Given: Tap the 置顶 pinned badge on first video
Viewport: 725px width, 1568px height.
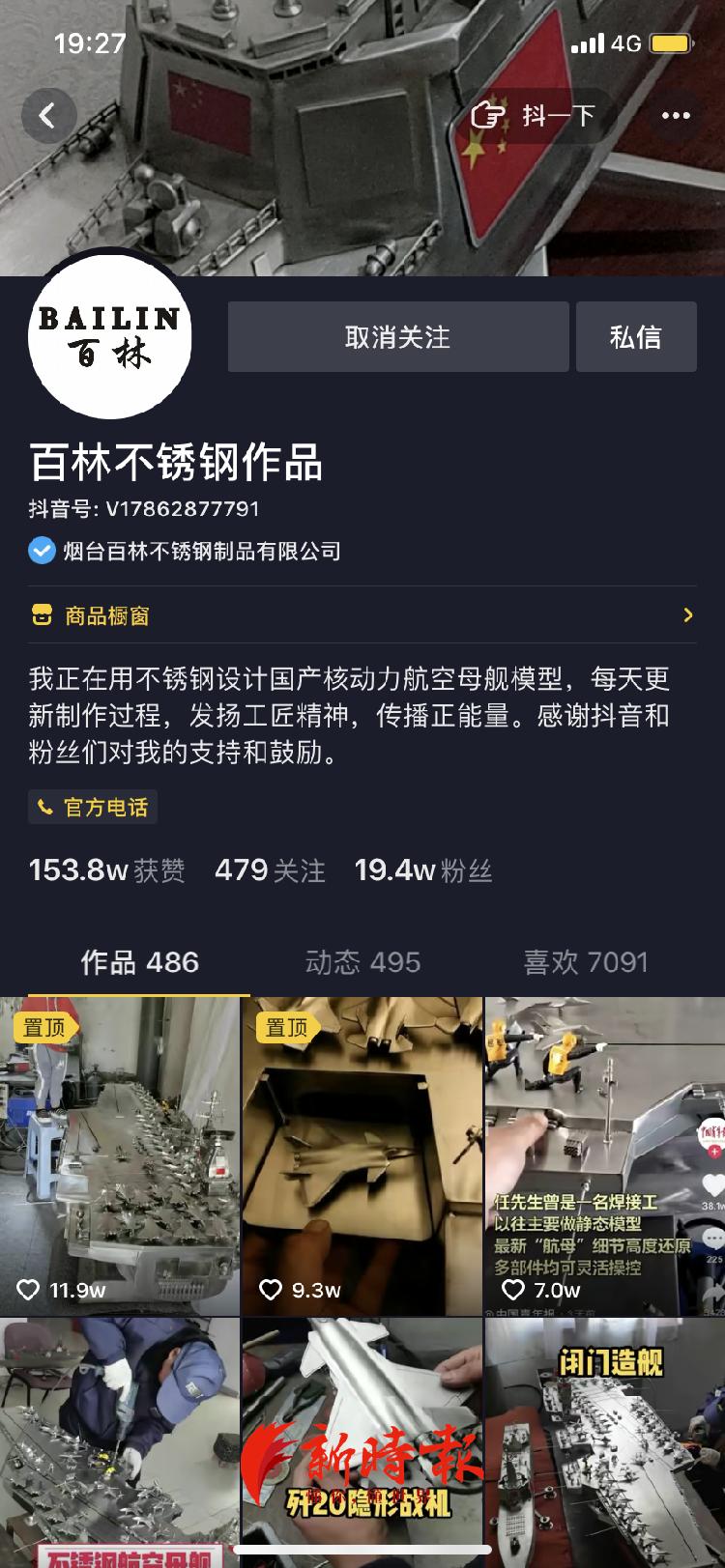Looking at the screenshot, I should (x=45, y=1028).
